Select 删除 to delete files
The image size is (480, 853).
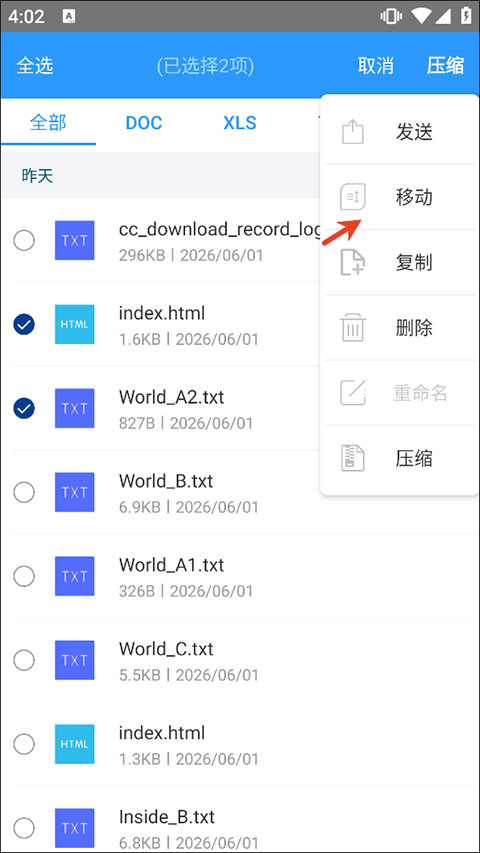(x=399, y=328)
